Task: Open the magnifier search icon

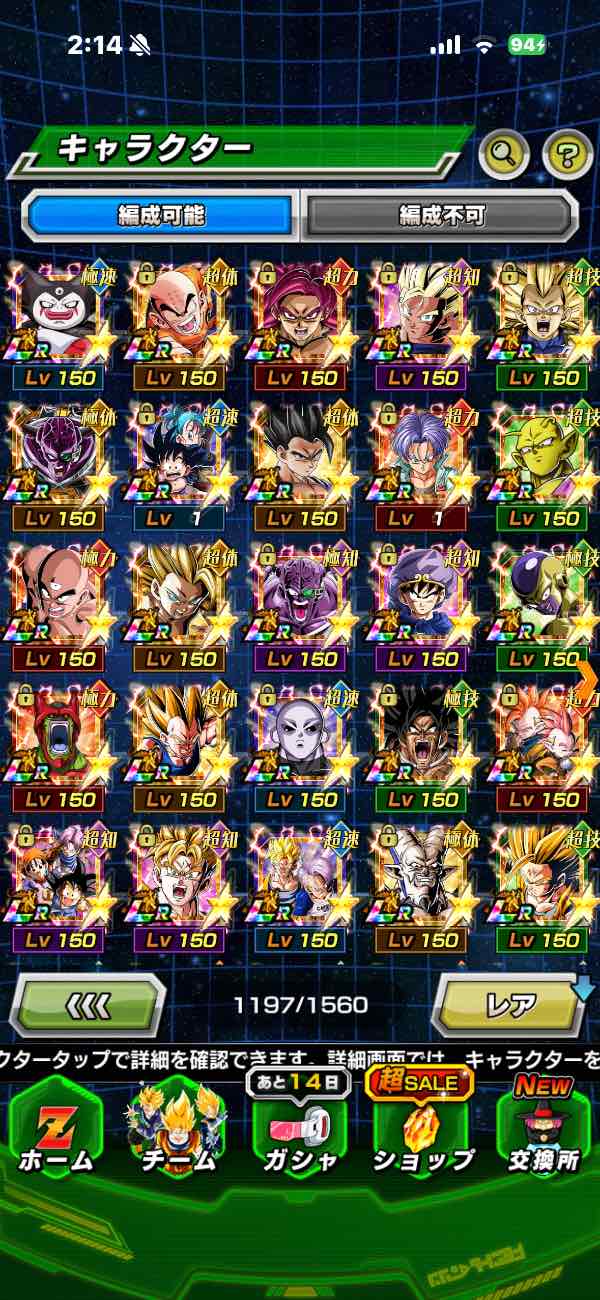Action: pyautogui.click(x=504, y=154)
